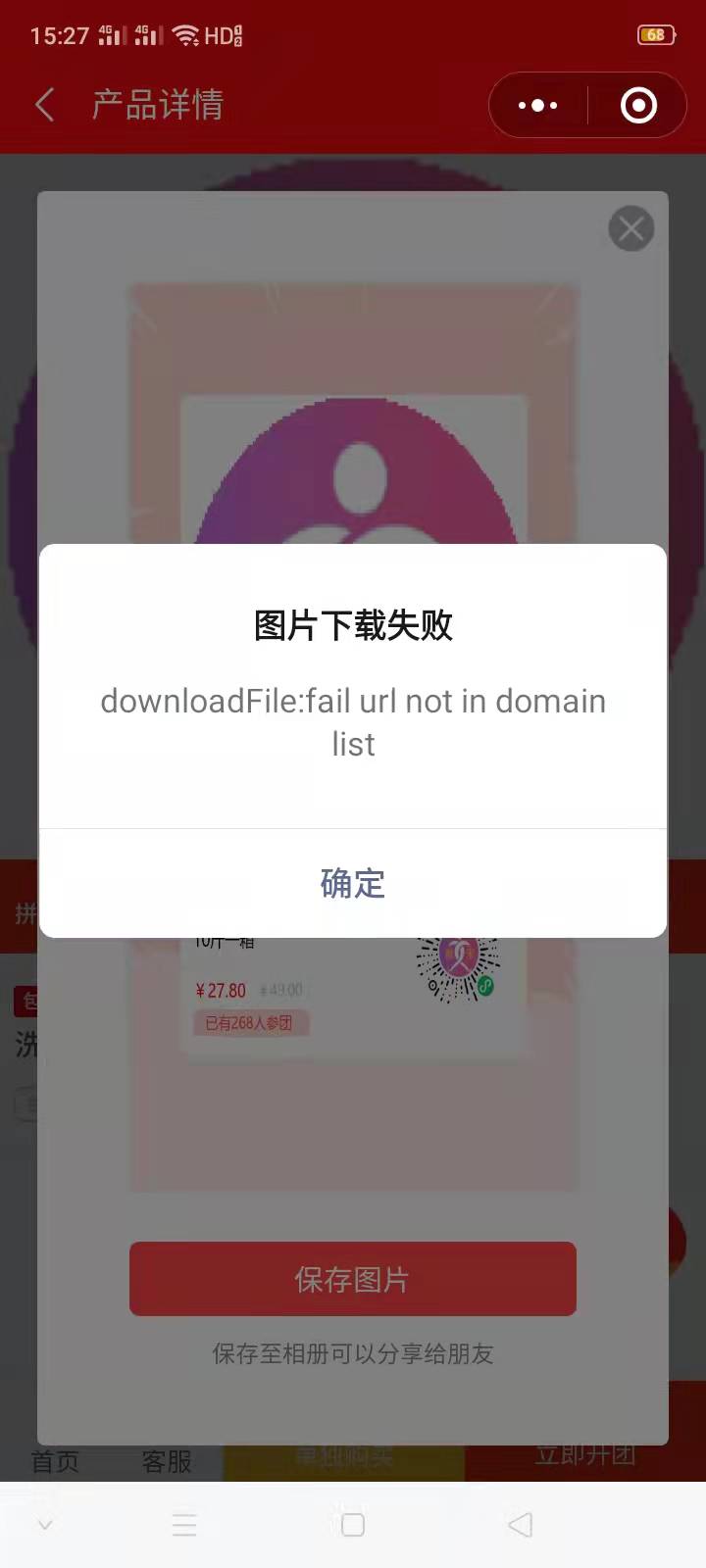Go back from 产品详情 page
This screenshot has height=1568, width=706.
pyautogui.click(x=45, y=105)
